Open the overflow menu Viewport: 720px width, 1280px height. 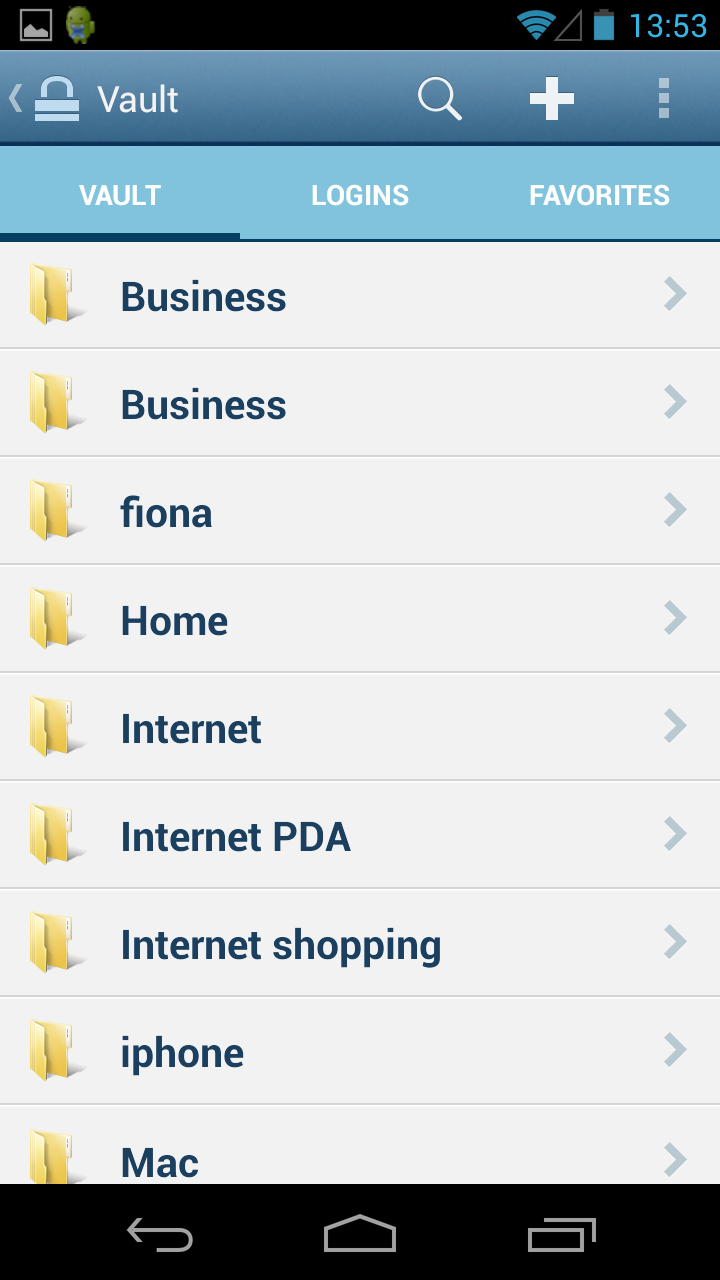pos(664,99)
